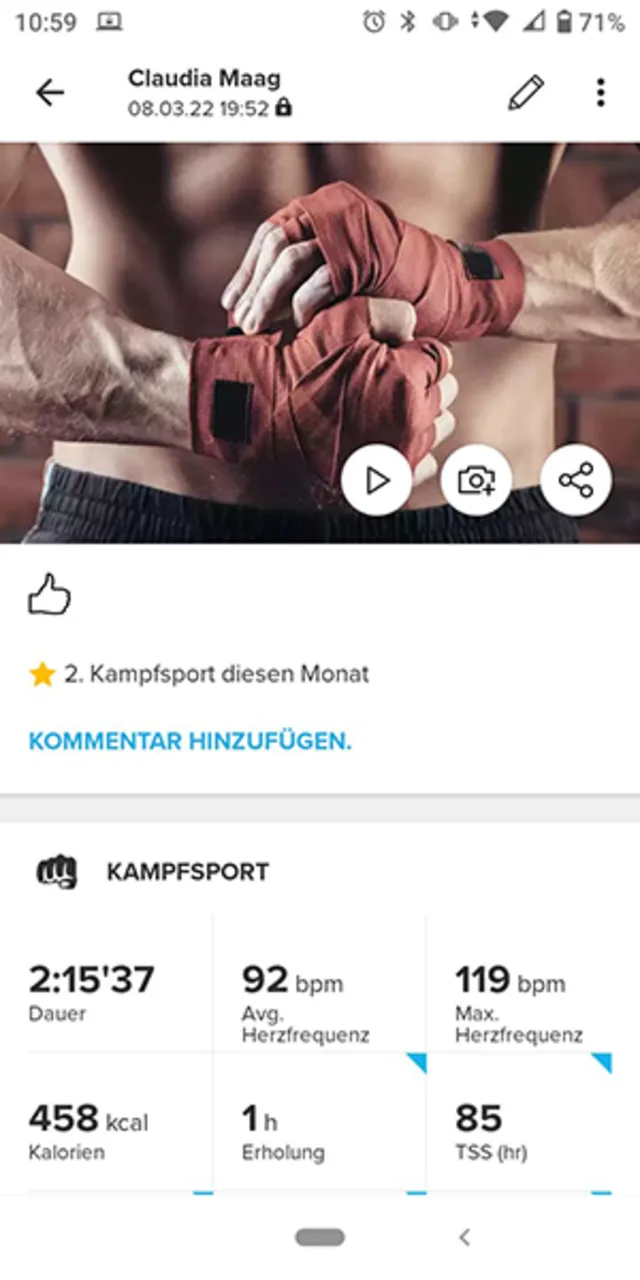Tap the system back chevron
Viewport: 640px width, 1280px height.
tap(464, 1238)
